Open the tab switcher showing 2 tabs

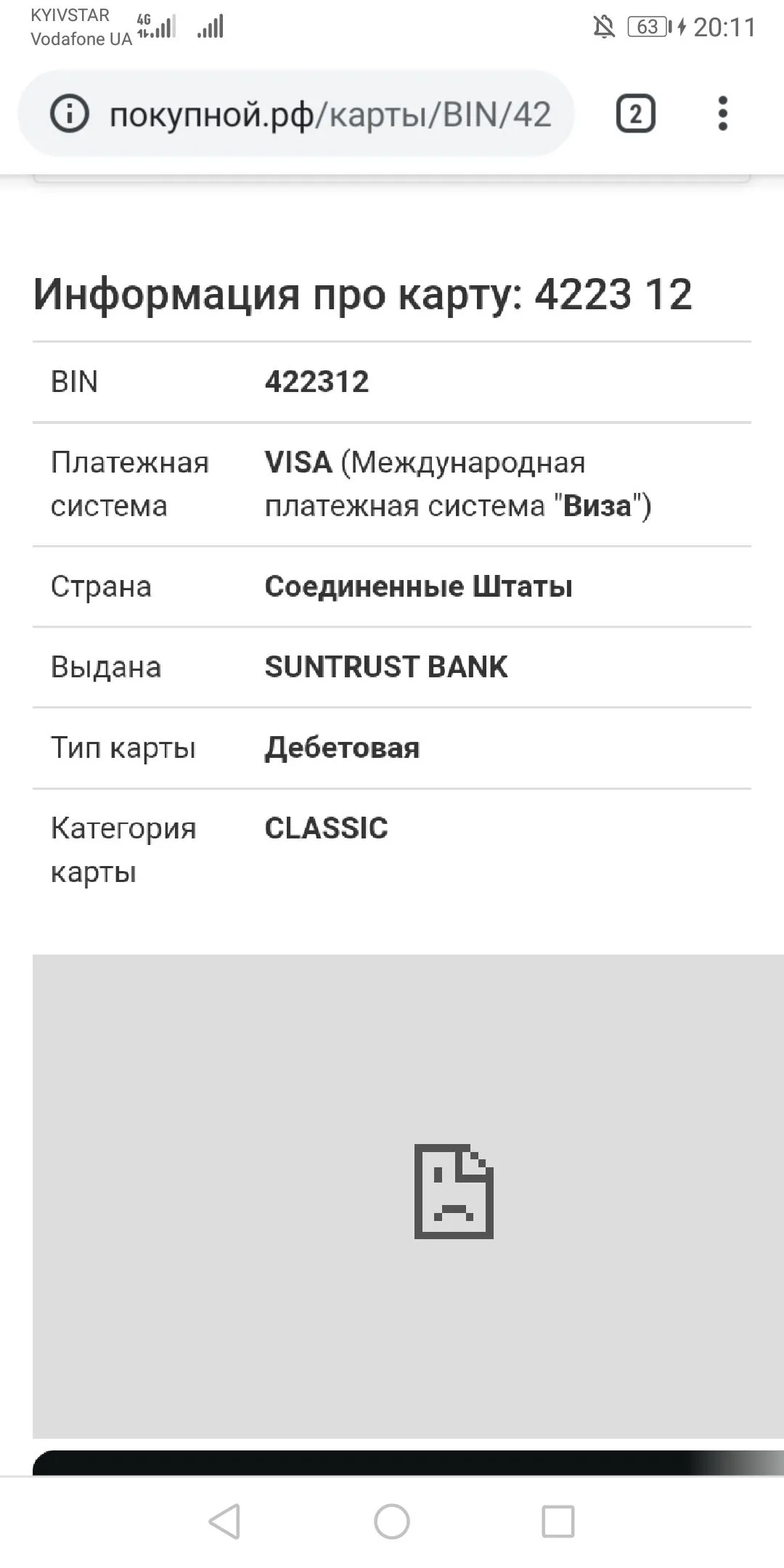tap(635, 114)
